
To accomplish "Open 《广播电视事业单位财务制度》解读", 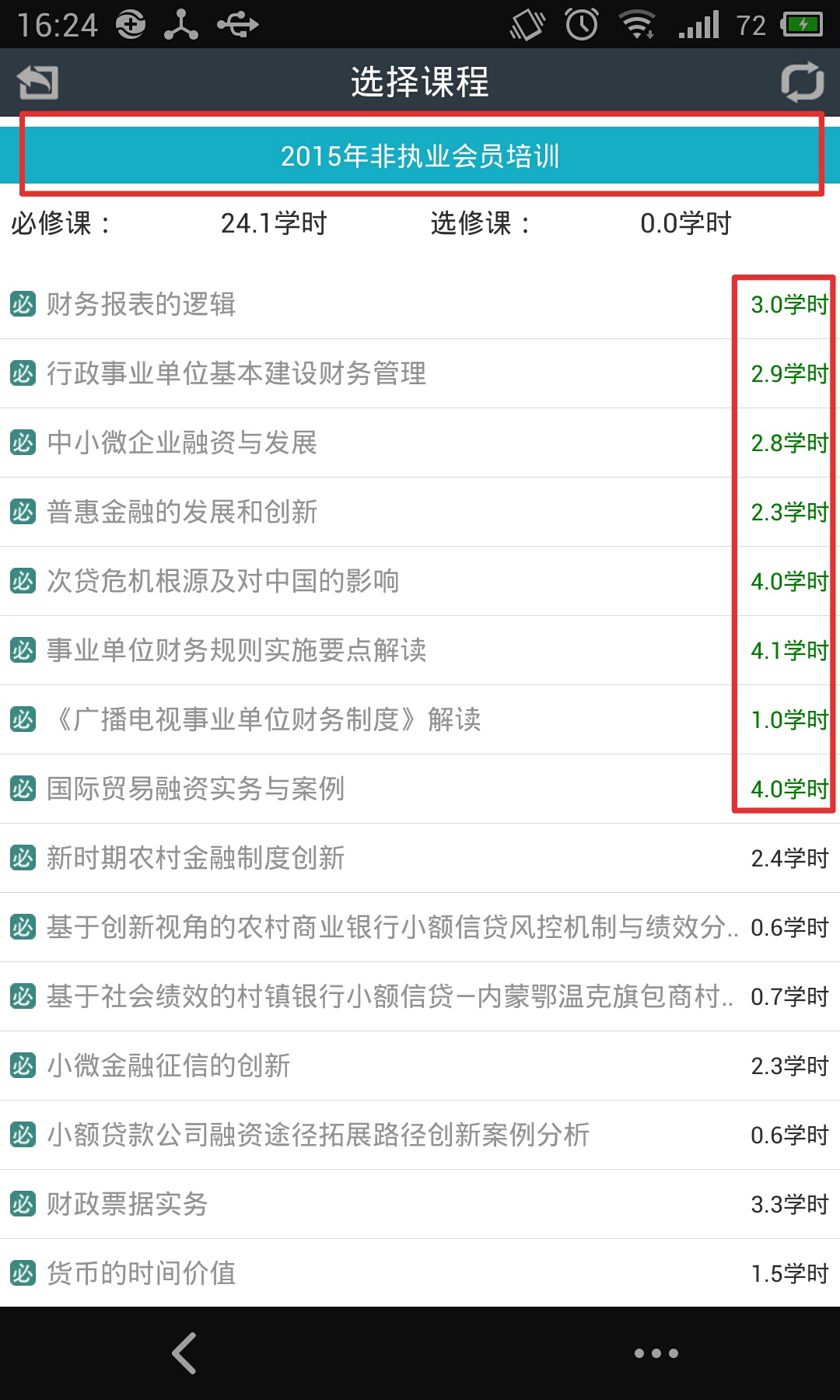I will click(420, 719).
